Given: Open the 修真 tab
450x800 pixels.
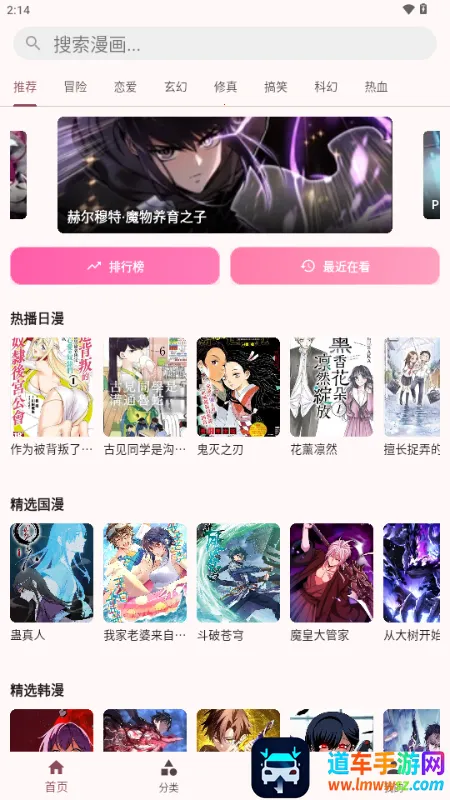Looking at the screenshot, I should point(226,87).
